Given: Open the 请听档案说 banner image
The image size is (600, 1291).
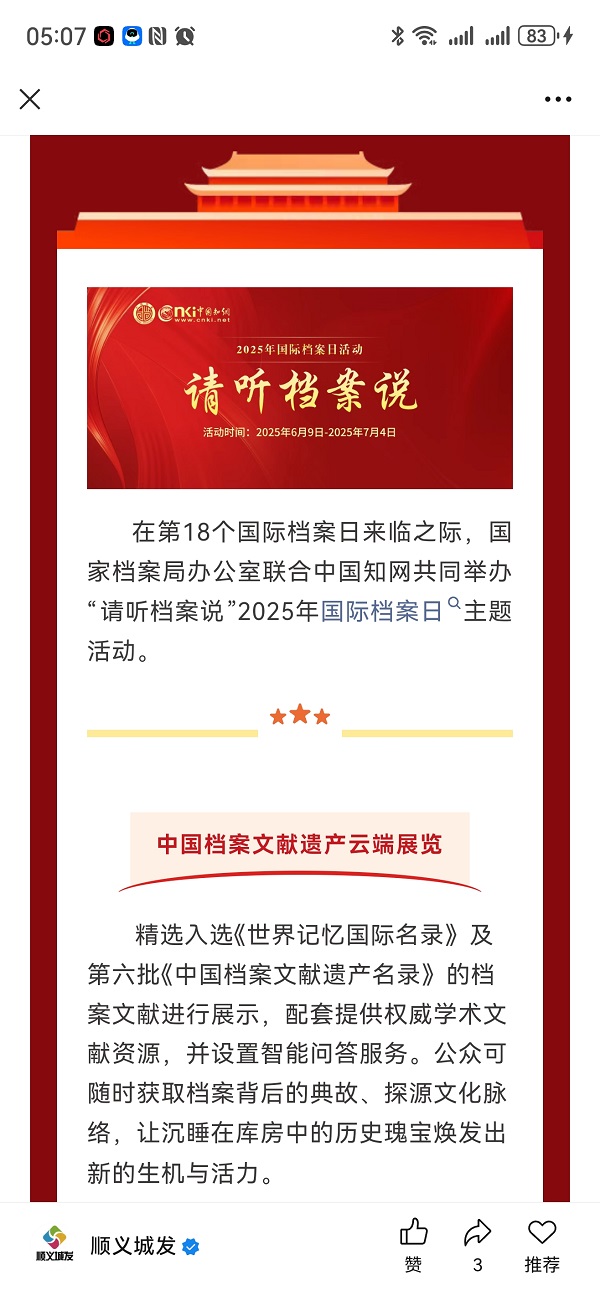Looking at the screenshot, I should tap(300, 388).
